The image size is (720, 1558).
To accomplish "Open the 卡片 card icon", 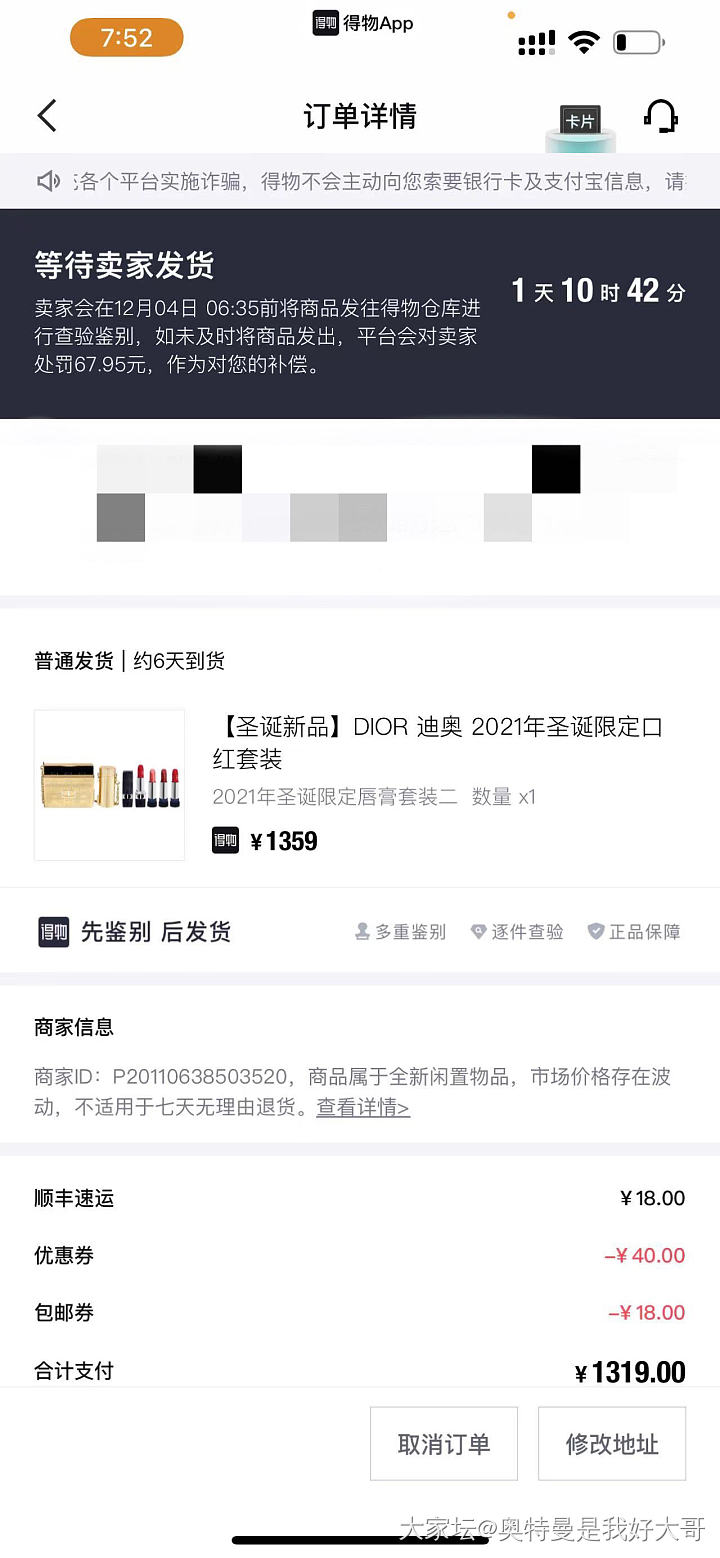I will (580, 124).
